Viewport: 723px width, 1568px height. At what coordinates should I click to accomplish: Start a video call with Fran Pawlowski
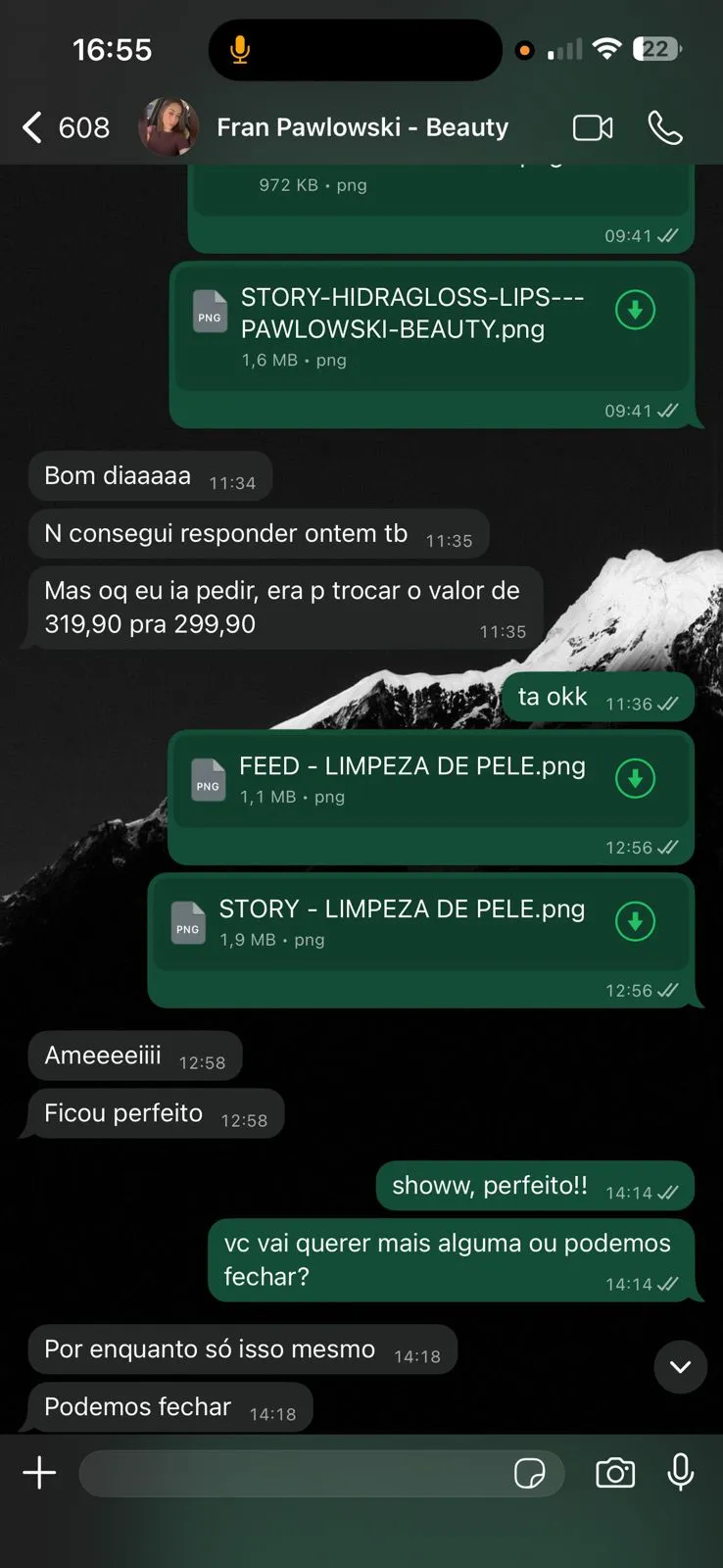click(x=592, y=126)
